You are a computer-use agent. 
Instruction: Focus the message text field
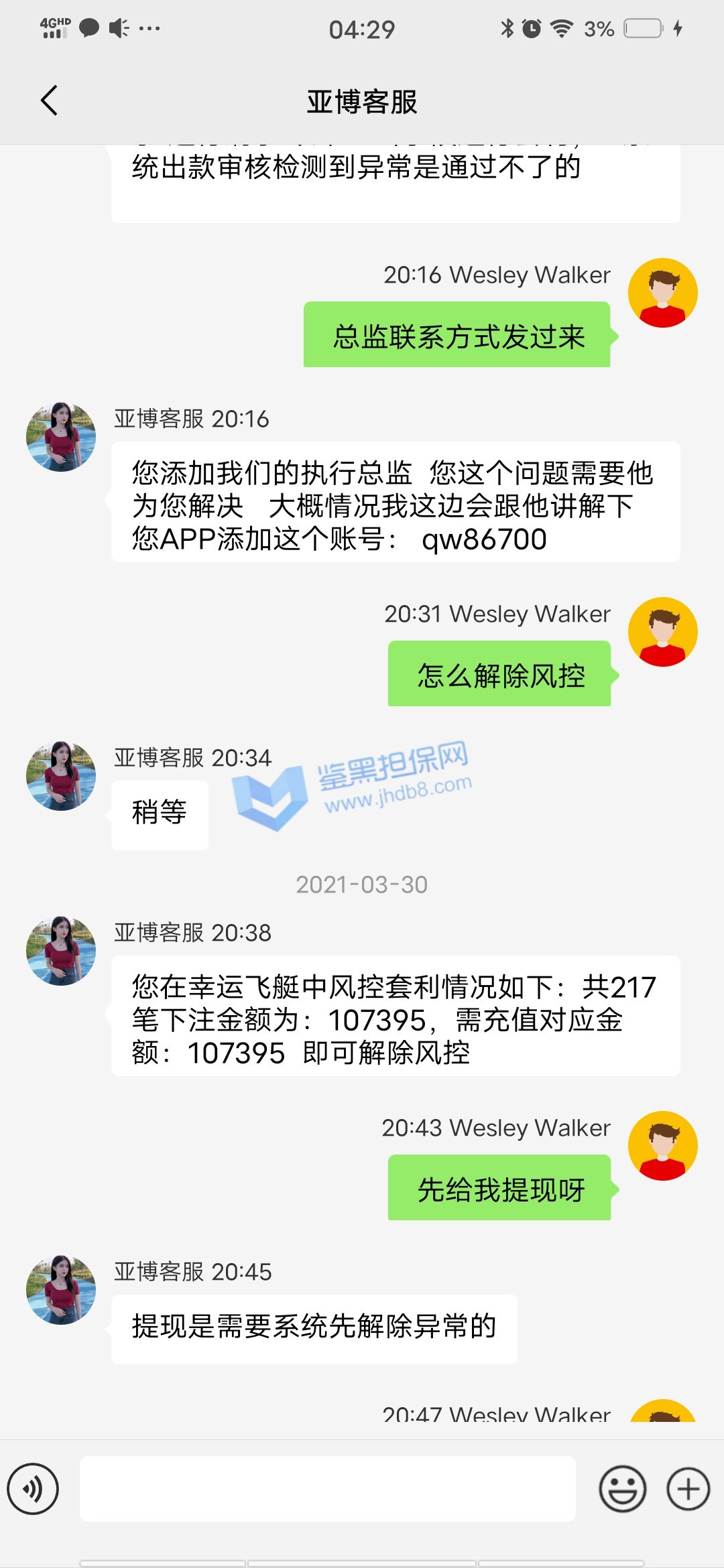click(327, 1489)
